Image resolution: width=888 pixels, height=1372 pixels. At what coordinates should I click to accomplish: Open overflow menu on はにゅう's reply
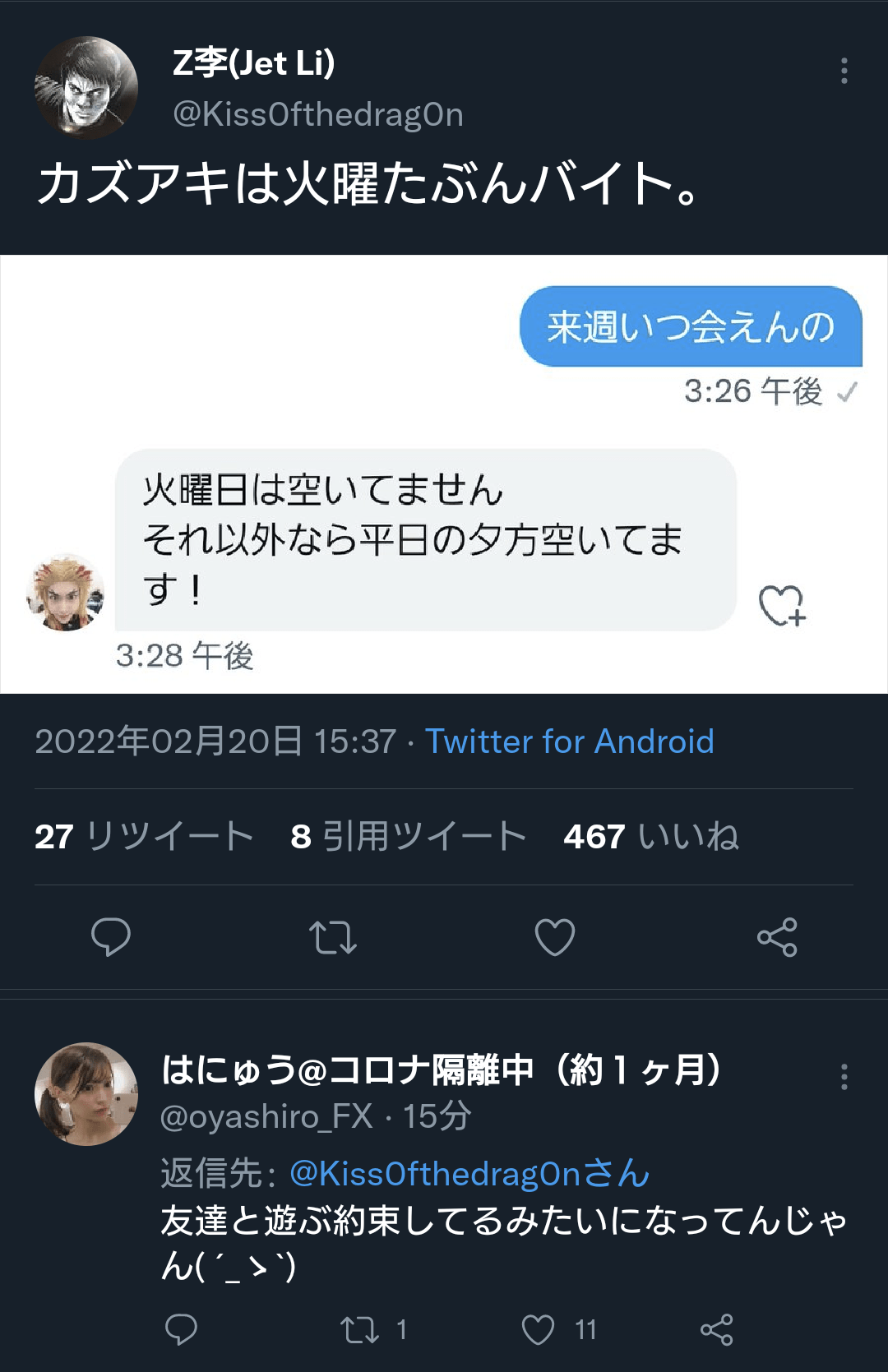844,1076
